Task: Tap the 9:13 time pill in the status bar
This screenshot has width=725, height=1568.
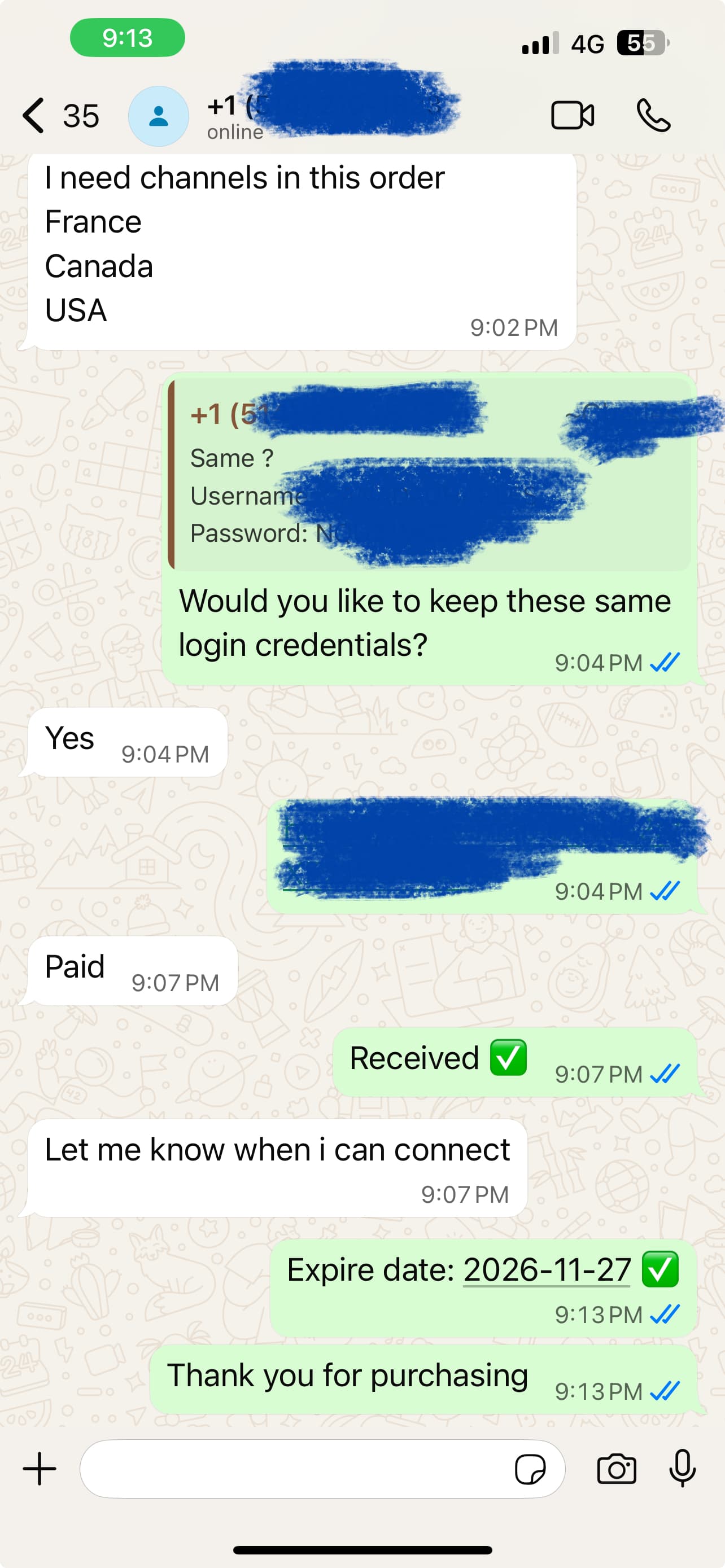Action: [x=128, y=38]
